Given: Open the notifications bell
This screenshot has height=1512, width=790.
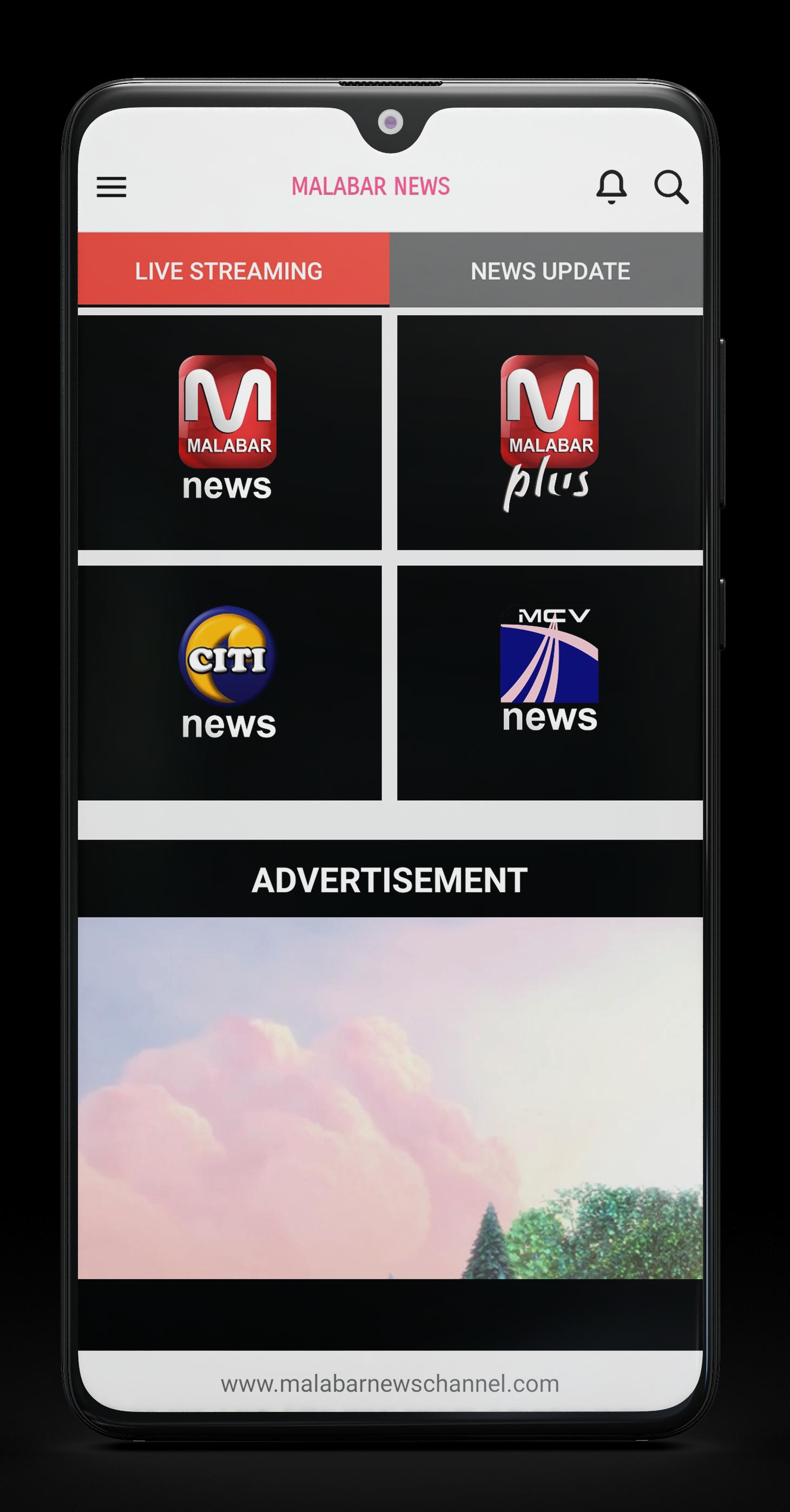Looking at the screenshot, I should [611, 187].
